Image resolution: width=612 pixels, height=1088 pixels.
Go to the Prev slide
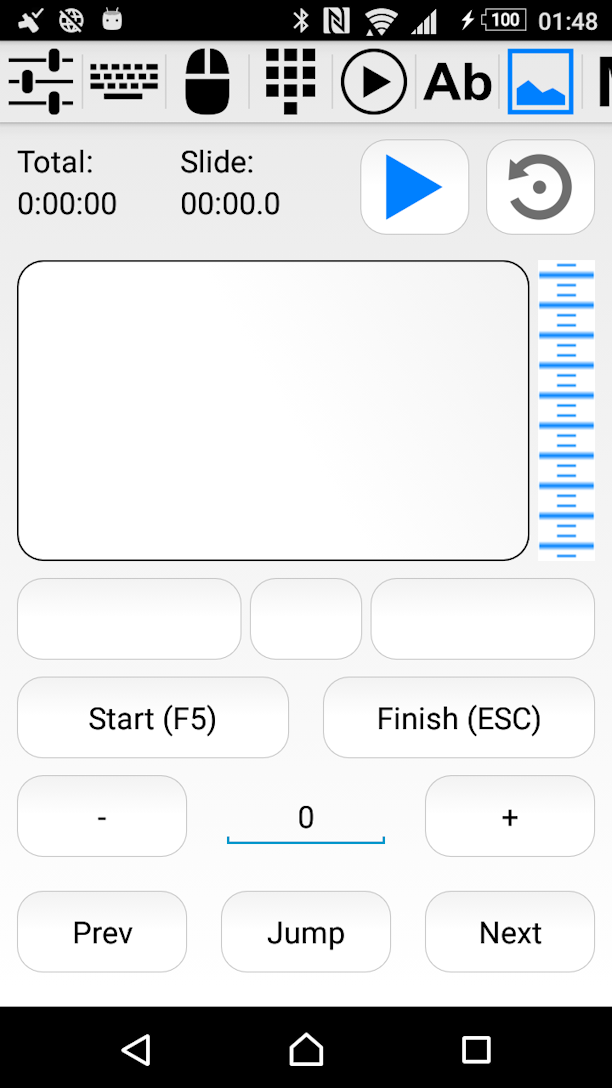[102, 932]
